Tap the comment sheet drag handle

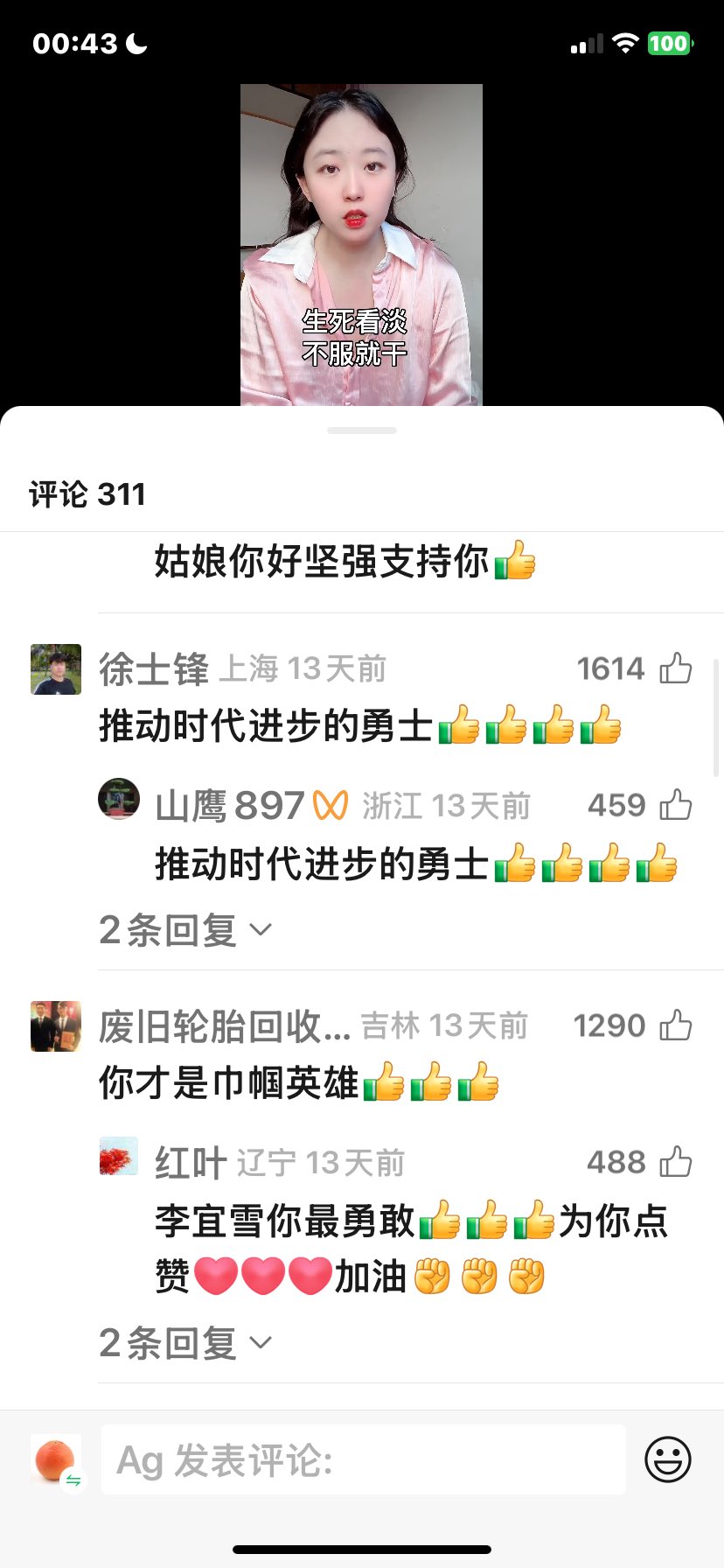point(362,430)
